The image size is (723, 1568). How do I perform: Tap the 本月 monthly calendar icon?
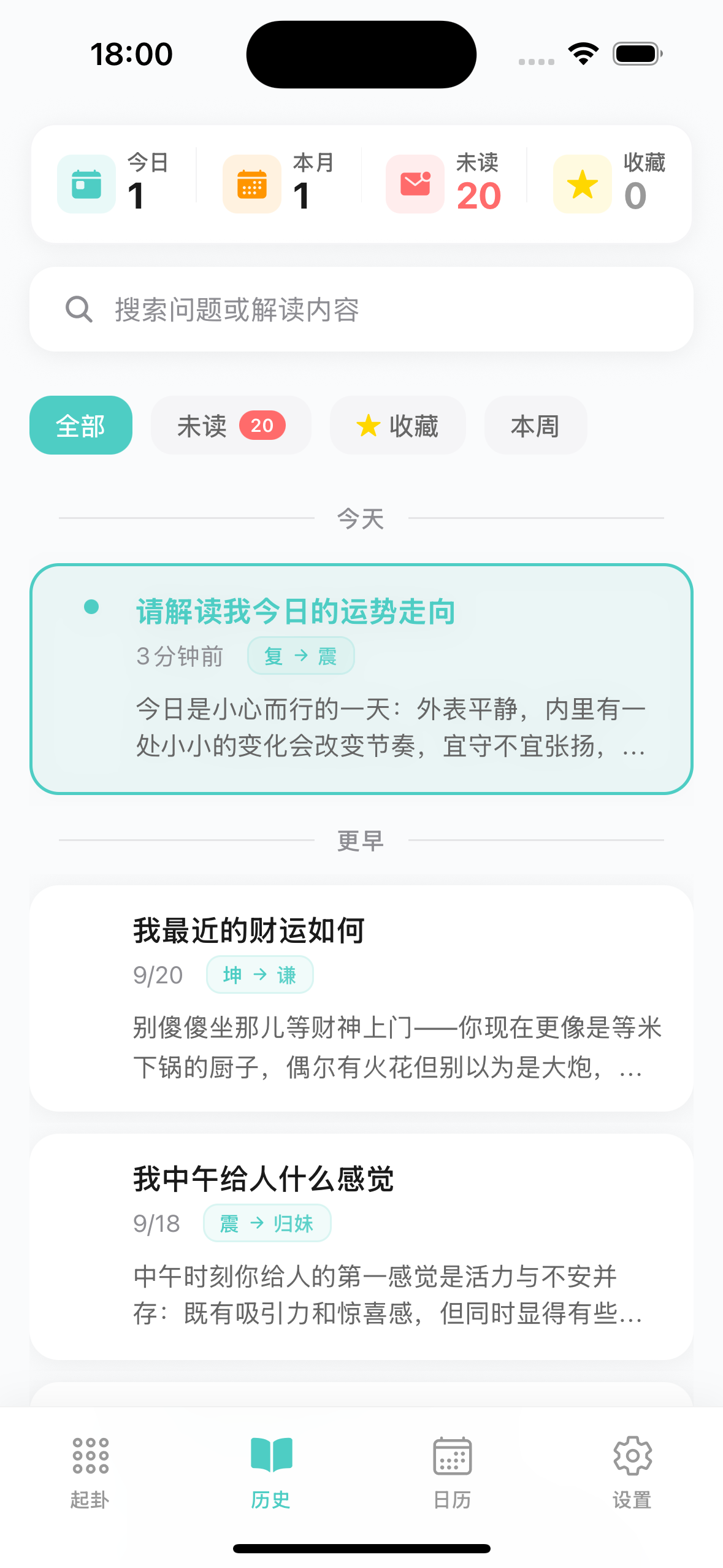(x=251, y=183)
